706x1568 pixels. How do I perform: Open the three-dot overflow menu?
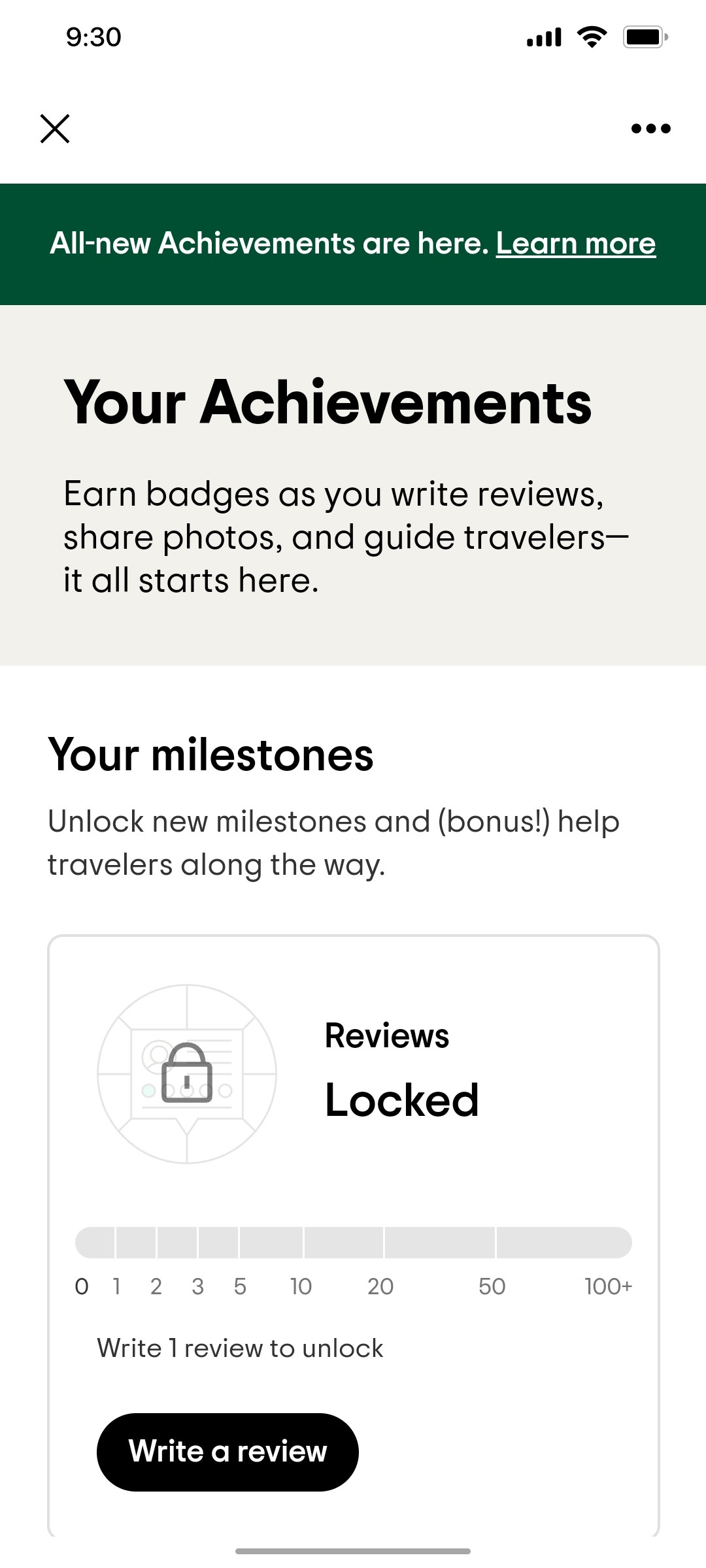[650, 128]
